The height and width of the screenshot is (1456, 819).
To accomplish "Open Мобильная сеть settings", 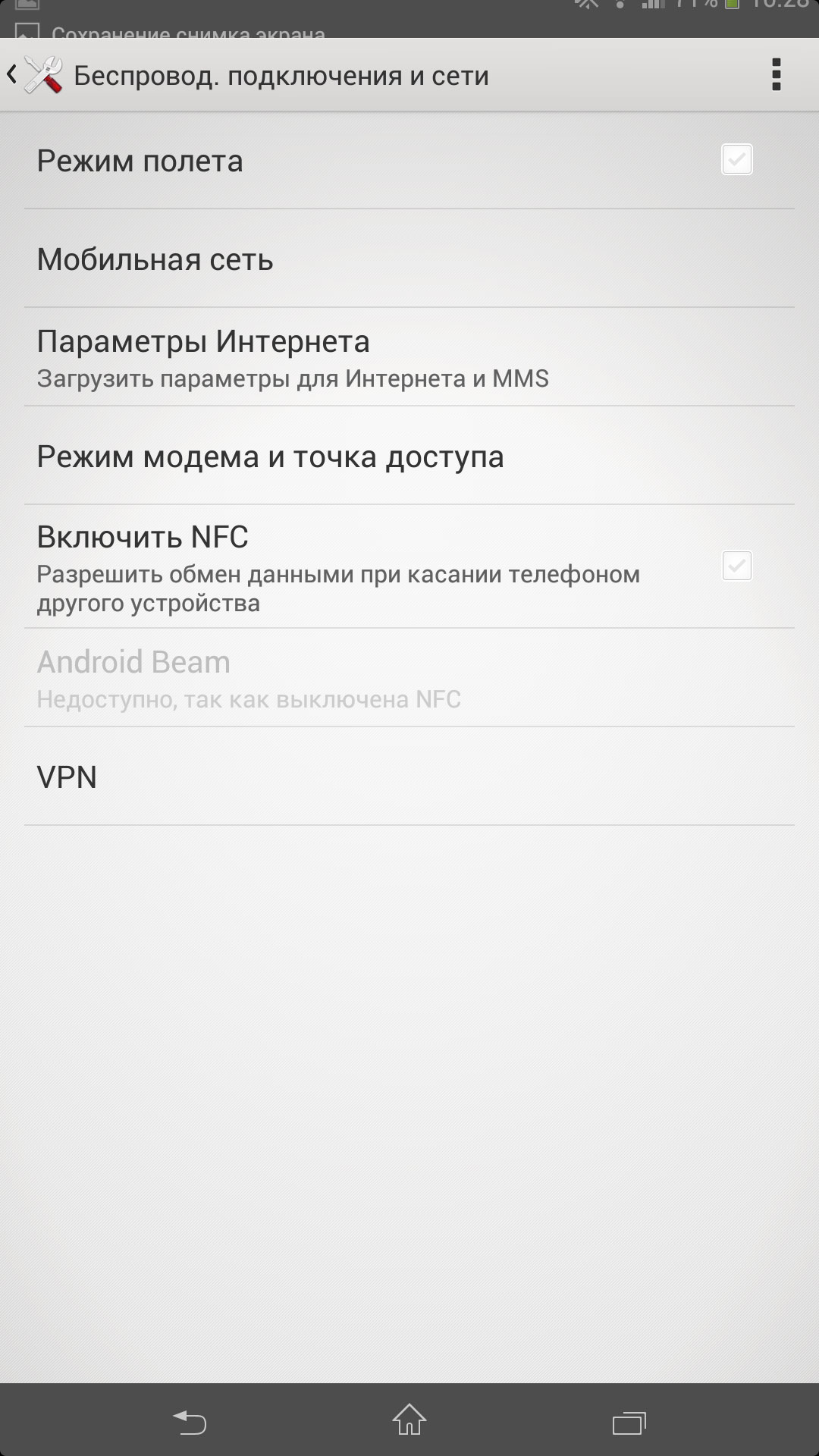I will pos(409,259).
